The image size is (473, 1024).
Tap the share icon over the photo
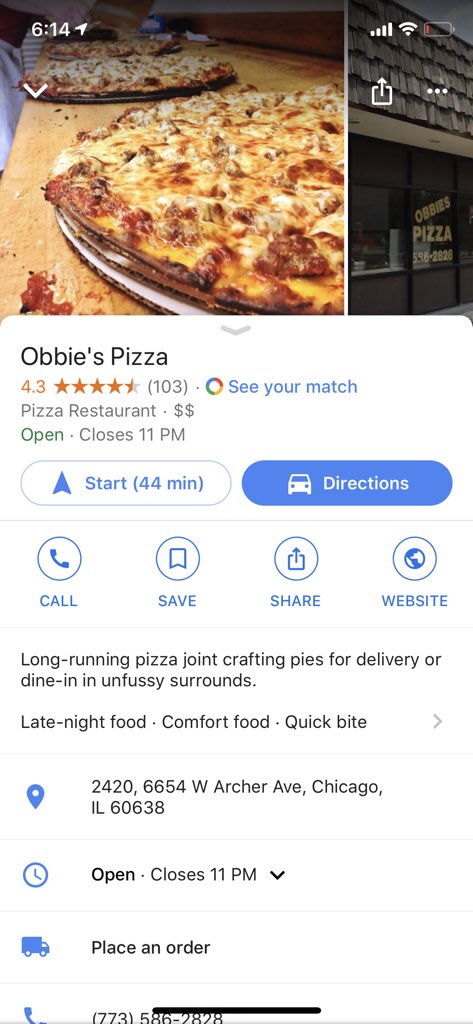[382, 91]
